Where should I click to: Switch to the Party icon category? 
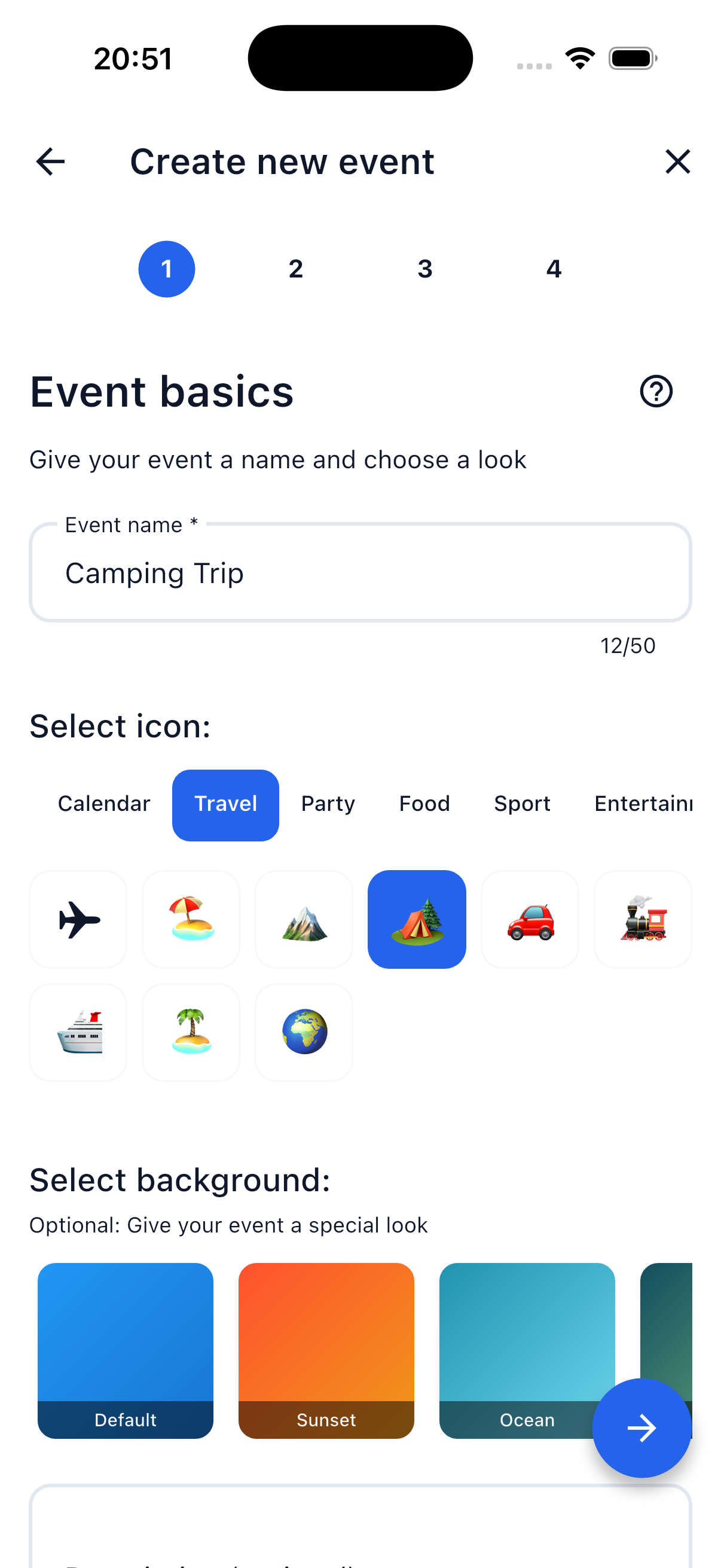point(328,804)
